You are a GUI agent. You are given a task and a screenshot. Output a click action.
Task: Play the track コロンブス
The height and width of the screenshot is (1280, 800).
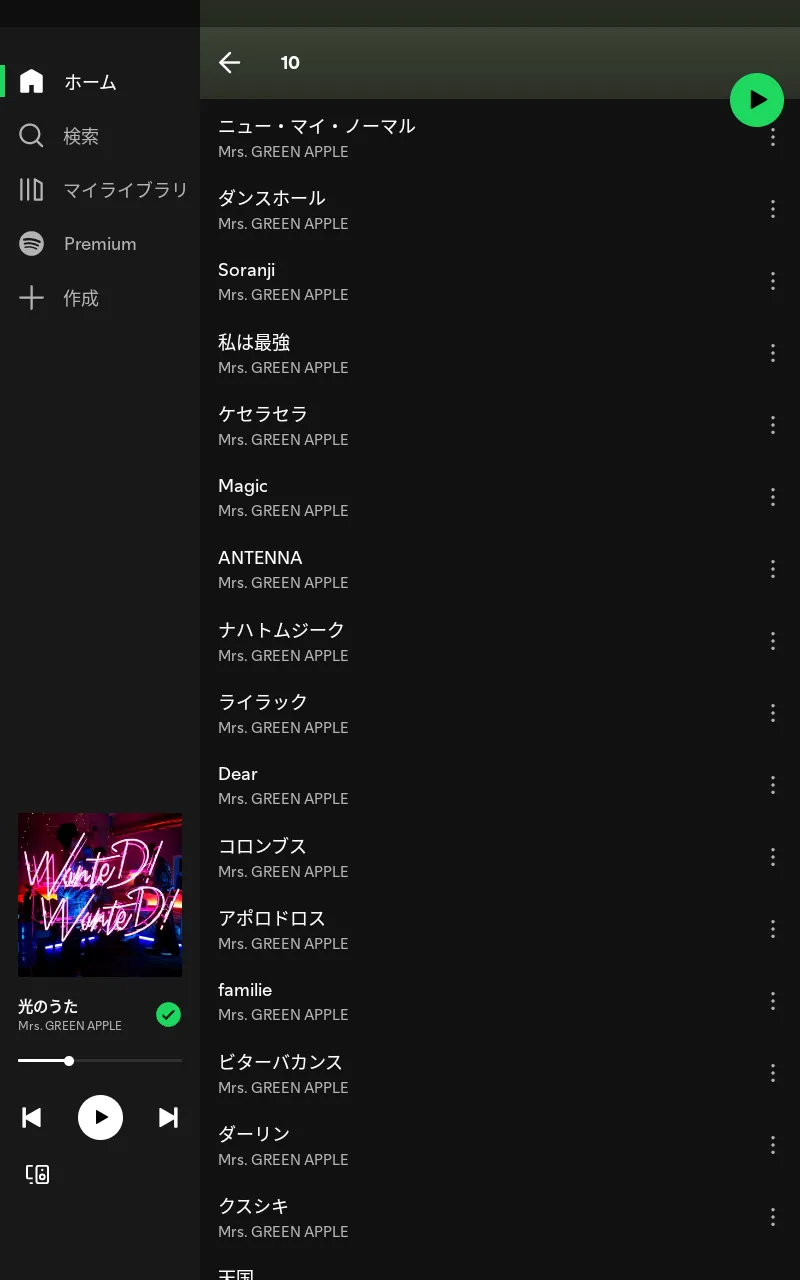pyautogui.click(x=480, y=857)
